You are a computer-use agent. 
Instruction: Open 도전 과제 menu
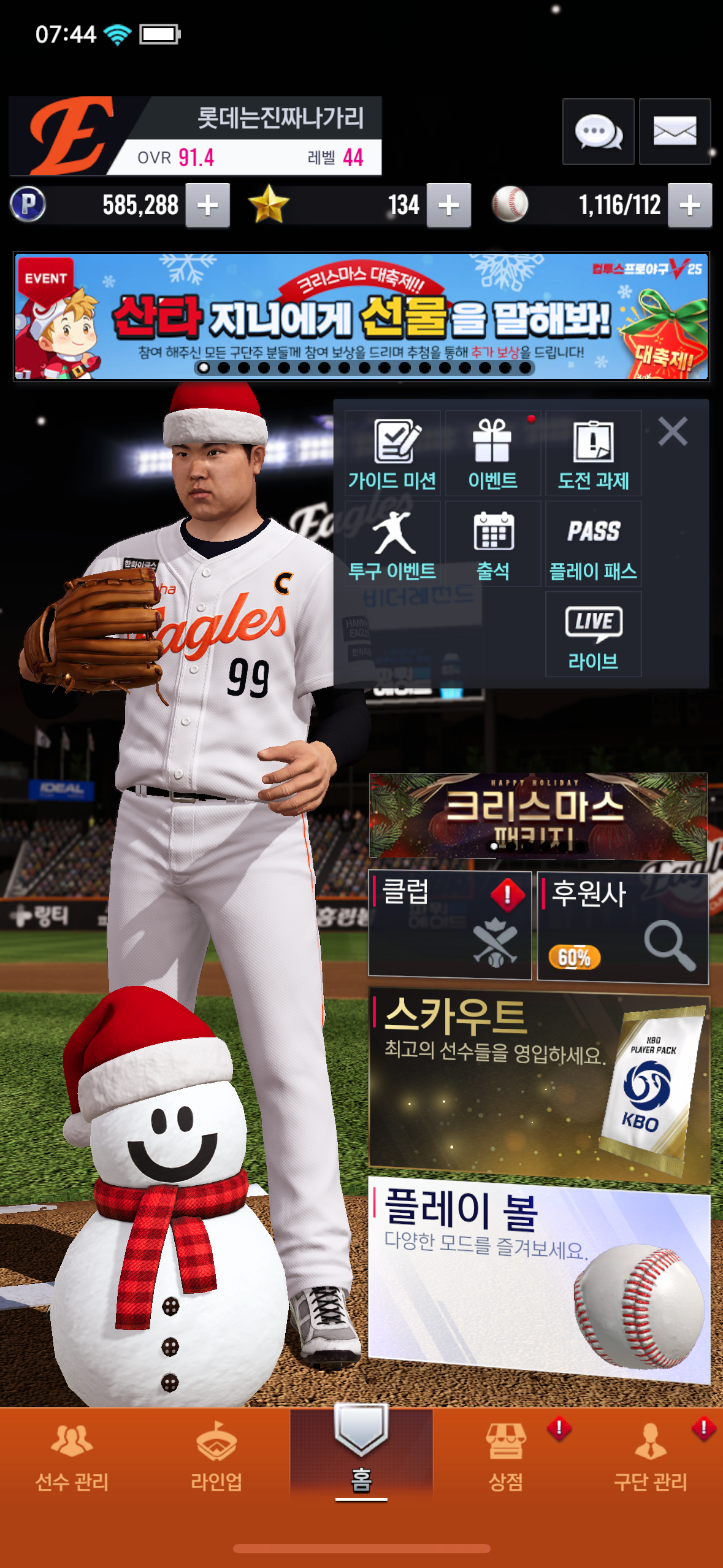click(593, 454)
